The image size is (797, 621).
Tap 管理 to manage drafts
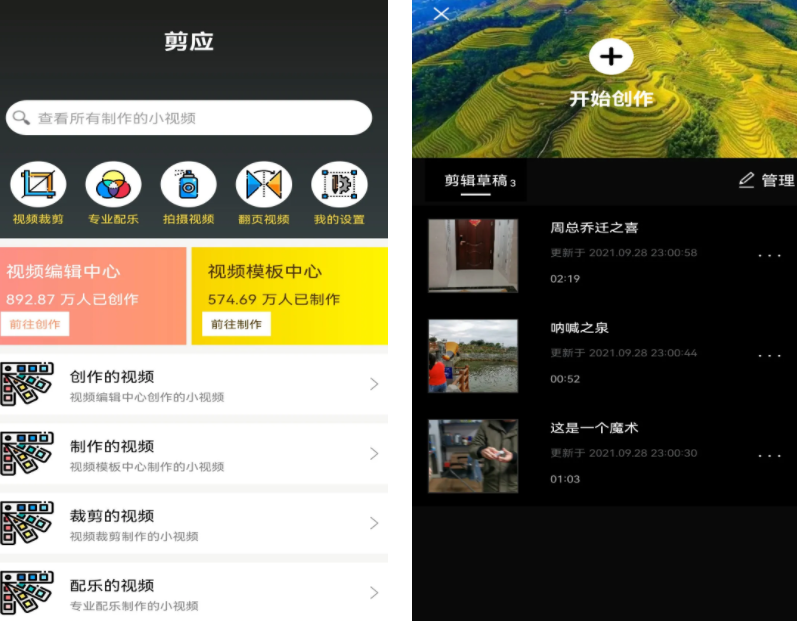[x=766, y=180]
